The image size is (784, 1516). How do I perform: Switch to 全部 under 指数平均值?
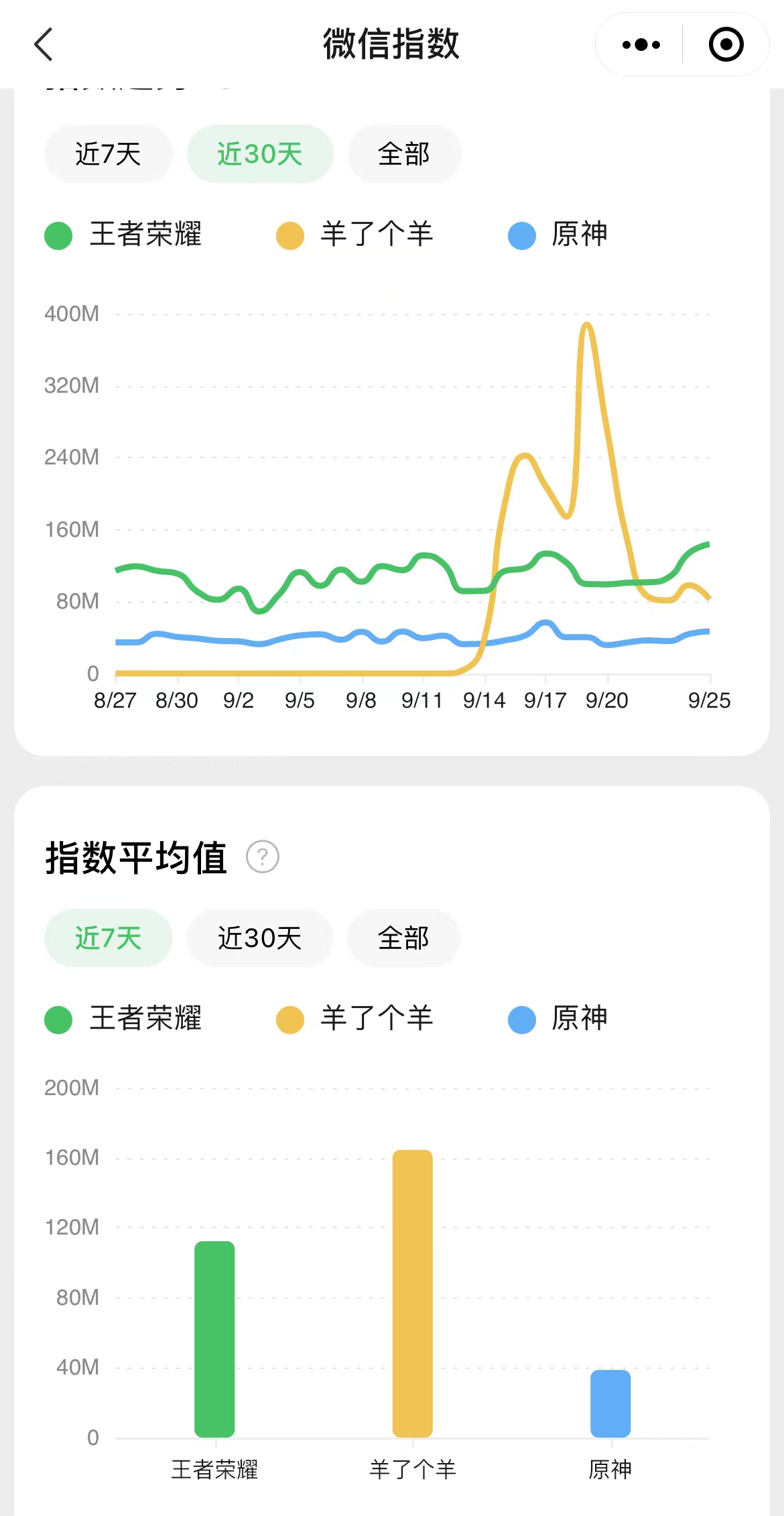click(403, 938)
